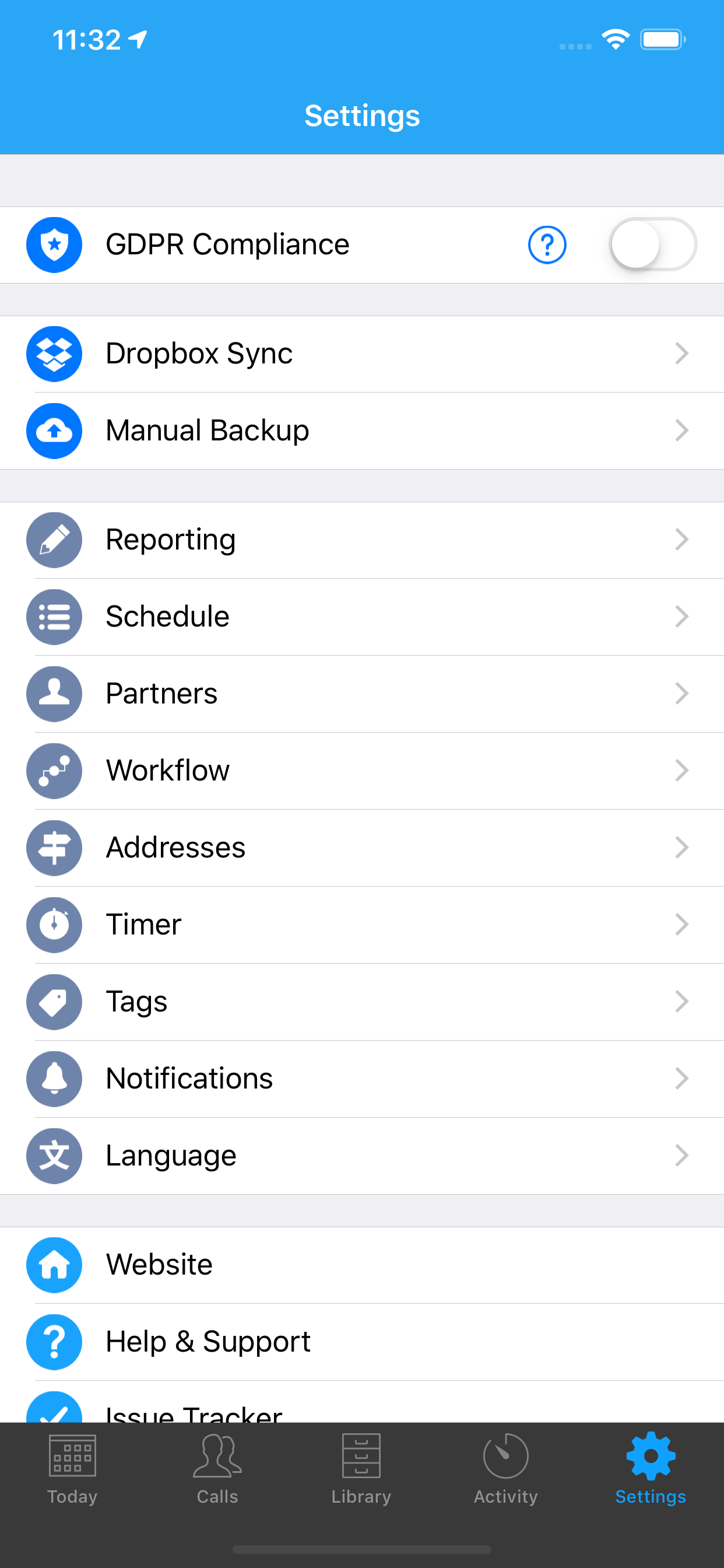Switch to the Library tab

(x=361, y=1468)
